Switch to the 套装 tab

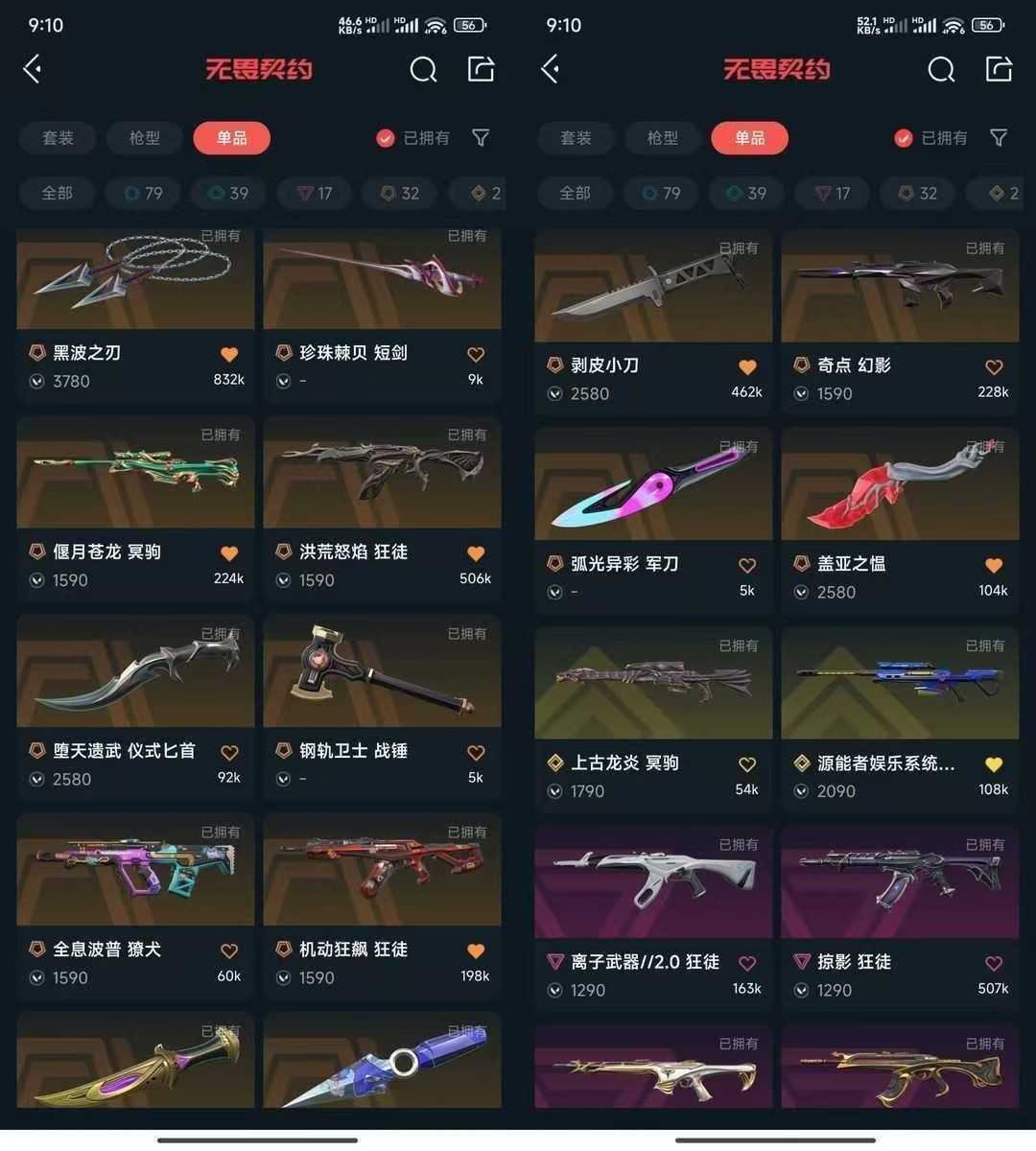57,138
